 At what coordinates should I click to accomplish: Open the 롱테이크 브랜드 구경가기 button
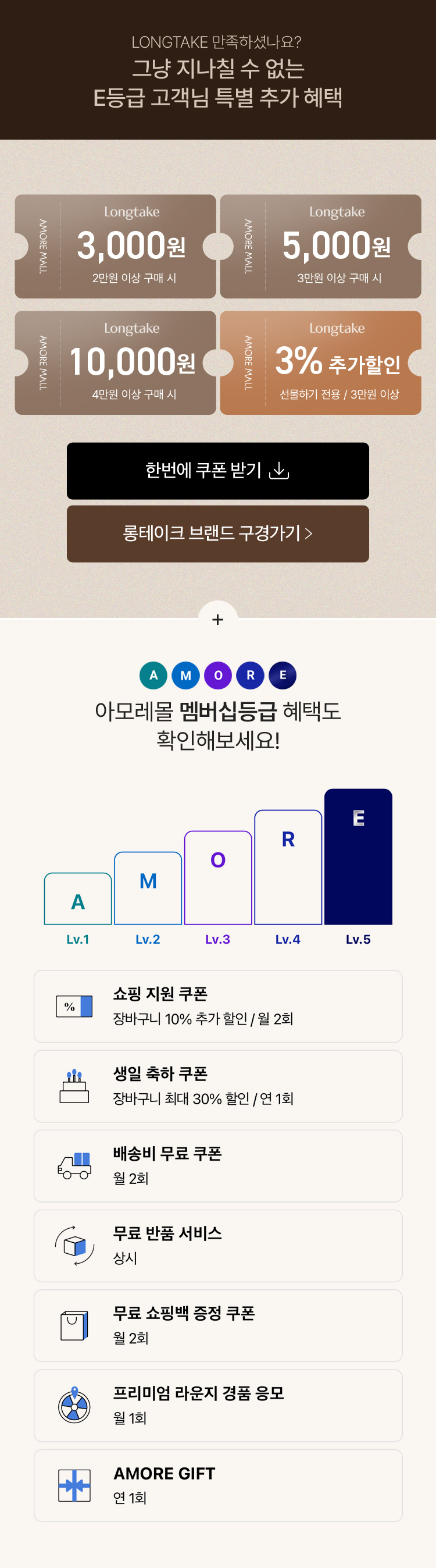217,533
